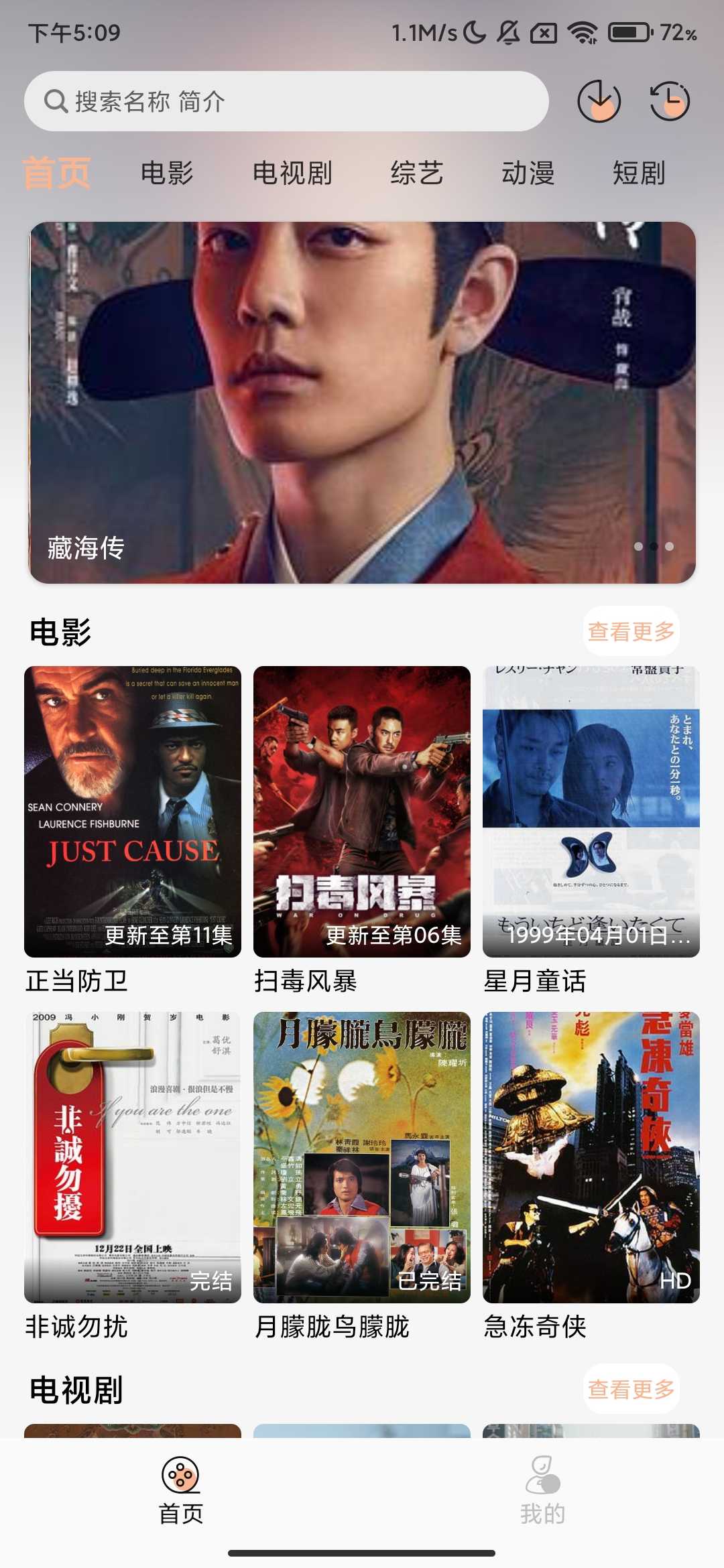The width and height of the screenshot is (724, 1568).
Task: Open 查看更多 for the 电影 section
Action: click(631, 629)
